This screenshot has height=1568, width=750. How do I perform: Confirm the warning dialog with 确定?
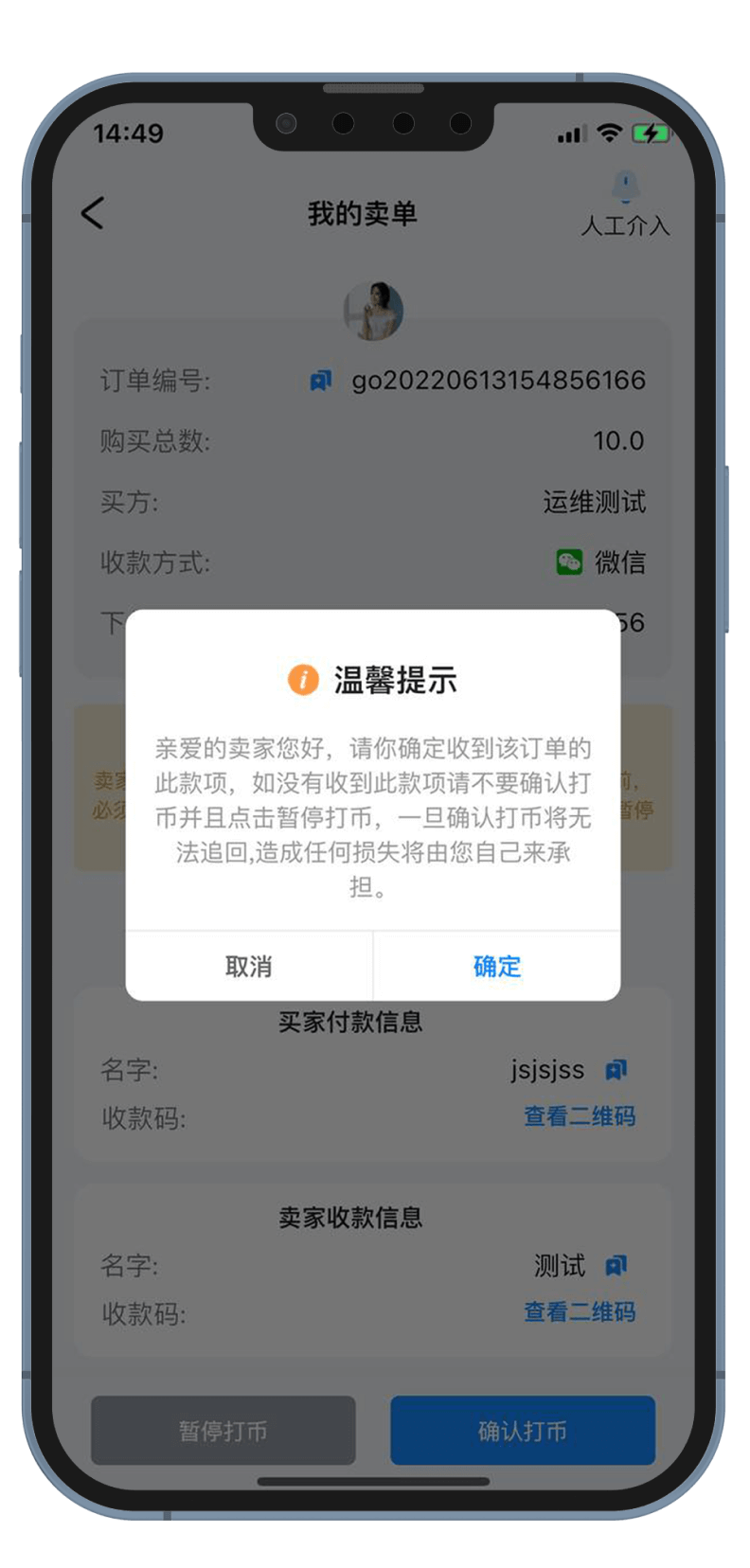pos(496,966)
